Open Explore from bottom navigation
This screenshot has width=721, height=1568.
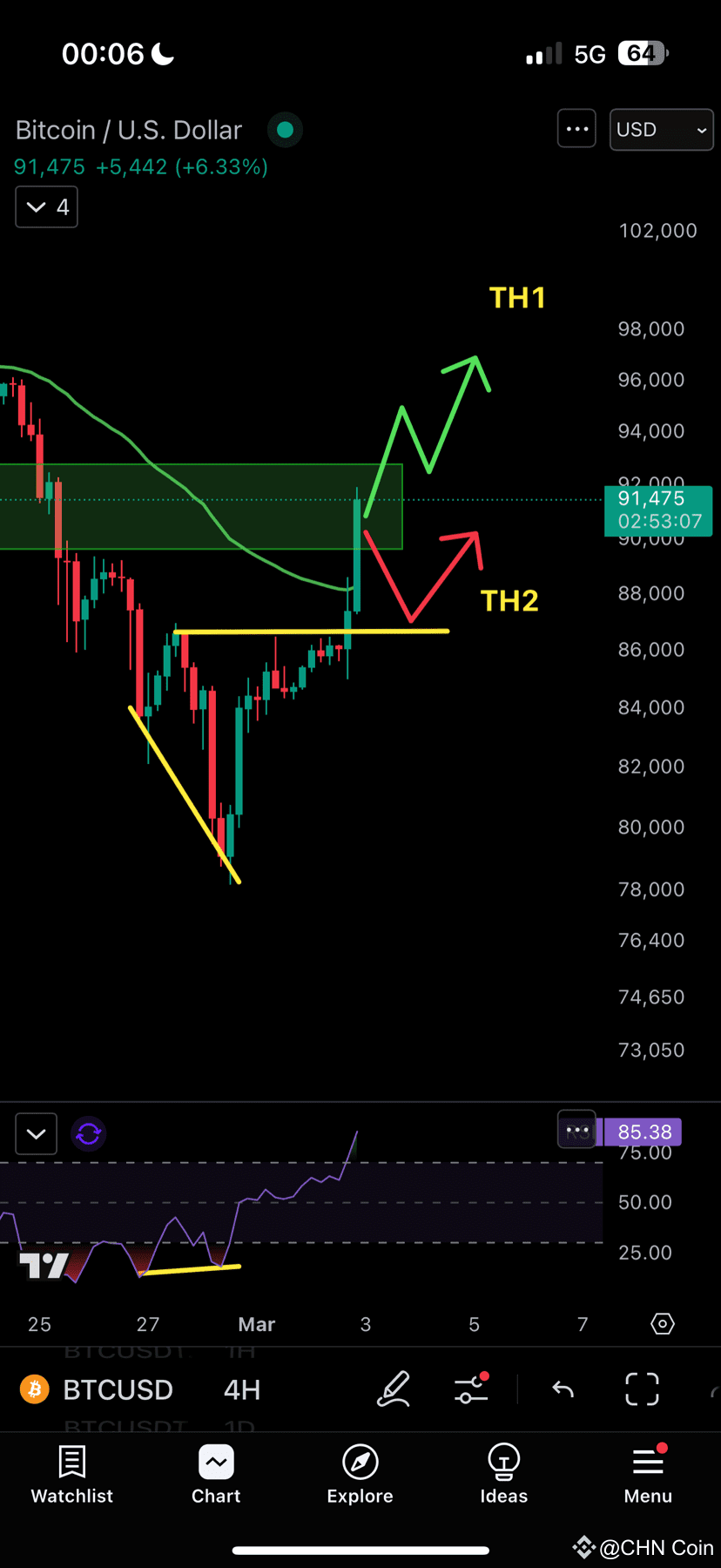click(360, 1474)
